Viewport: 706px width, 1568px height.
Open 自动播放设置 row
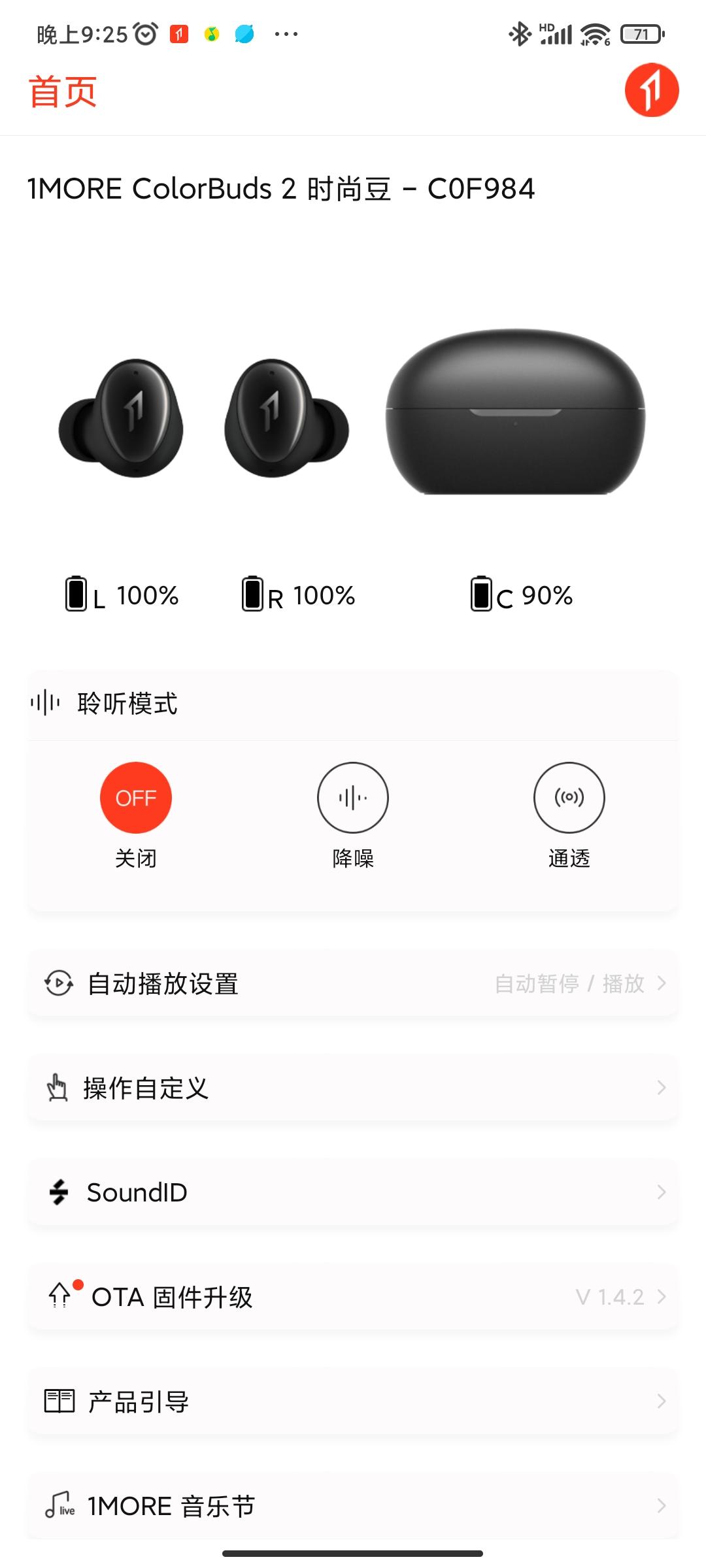[353, 983]
